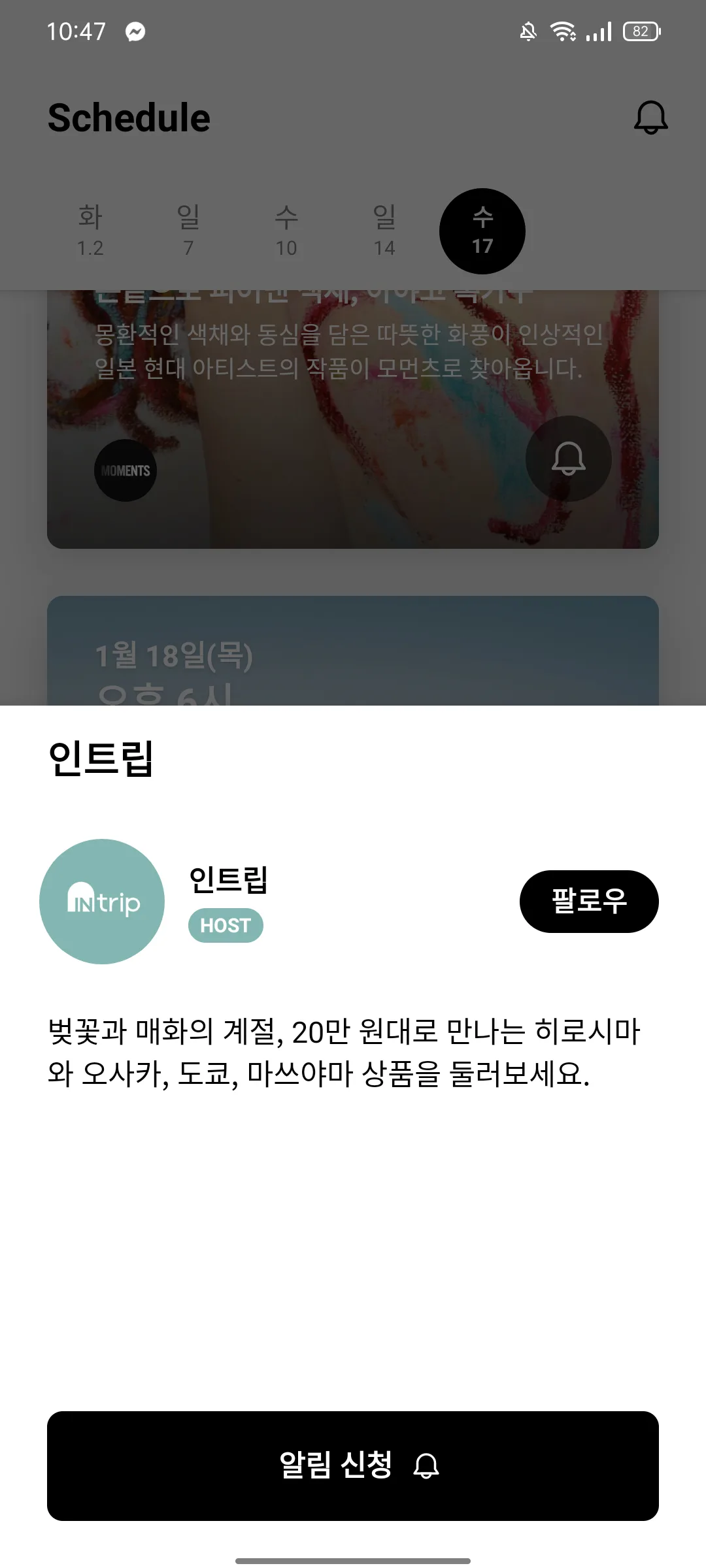Switch to 수 10 date
The width and height of the screenshot is (706, 1568).
point(286,230)
